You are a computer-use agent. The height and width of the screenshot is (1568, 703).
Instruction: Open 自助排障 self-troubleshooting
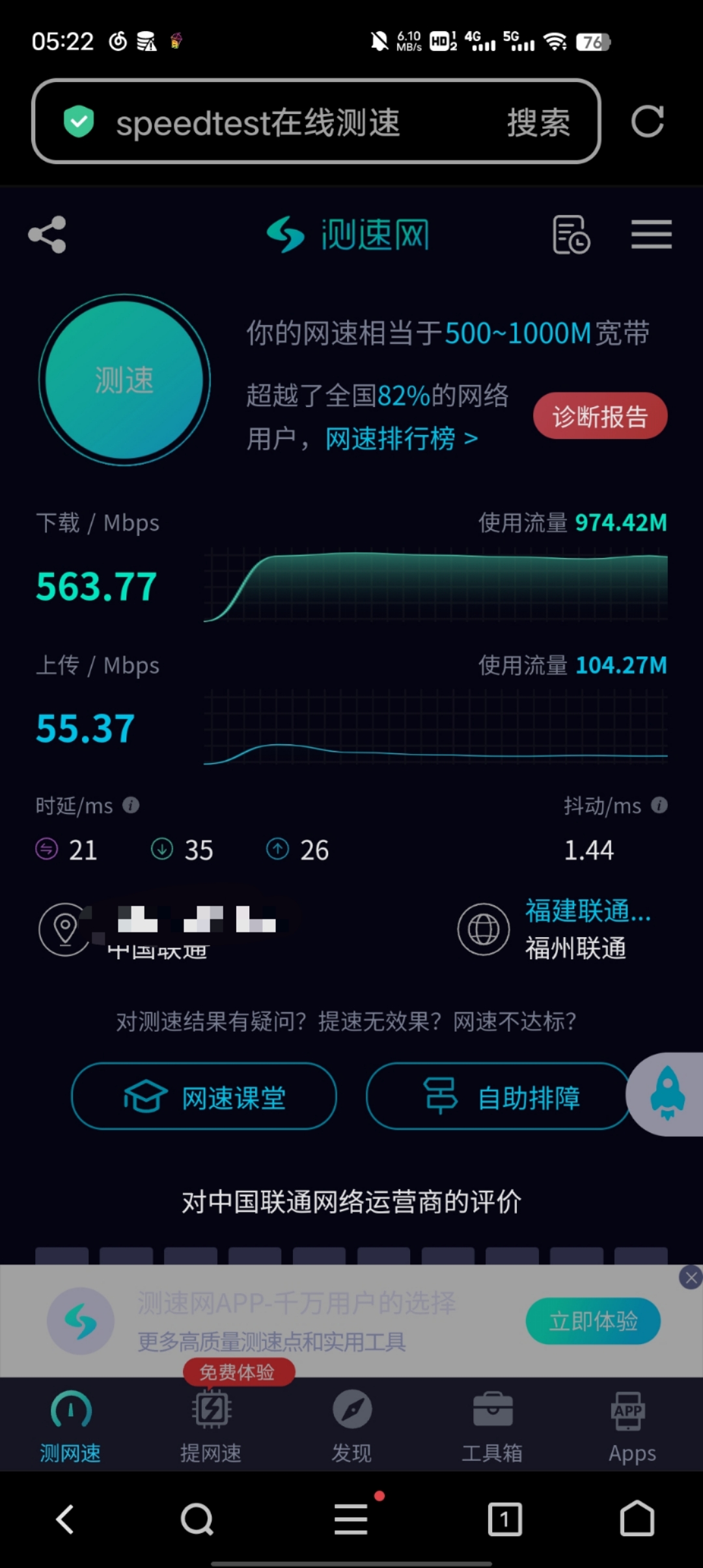(499, 1097)
